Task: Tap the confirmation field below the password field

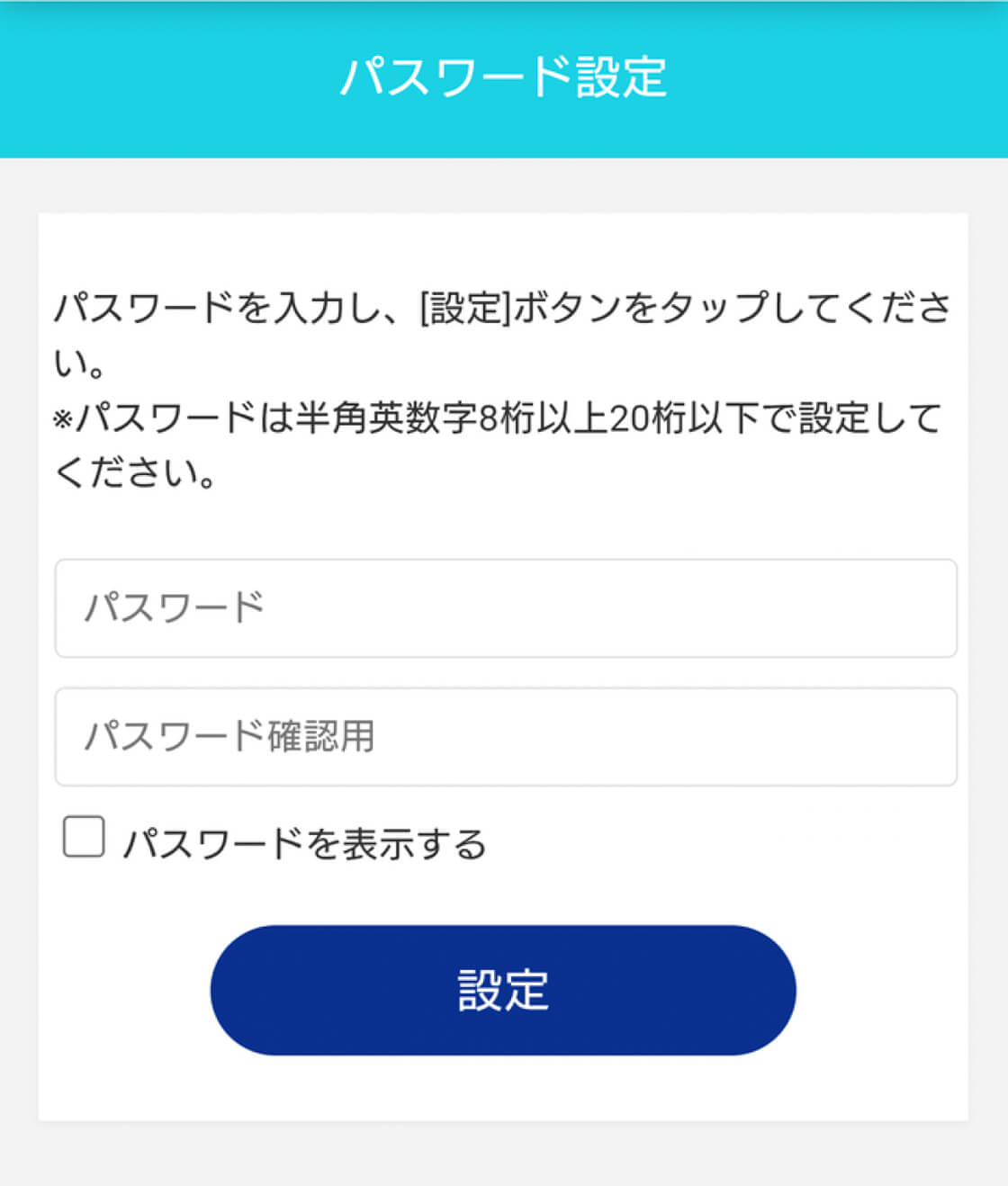Action: pyautogui.click(x=504, y=735)
